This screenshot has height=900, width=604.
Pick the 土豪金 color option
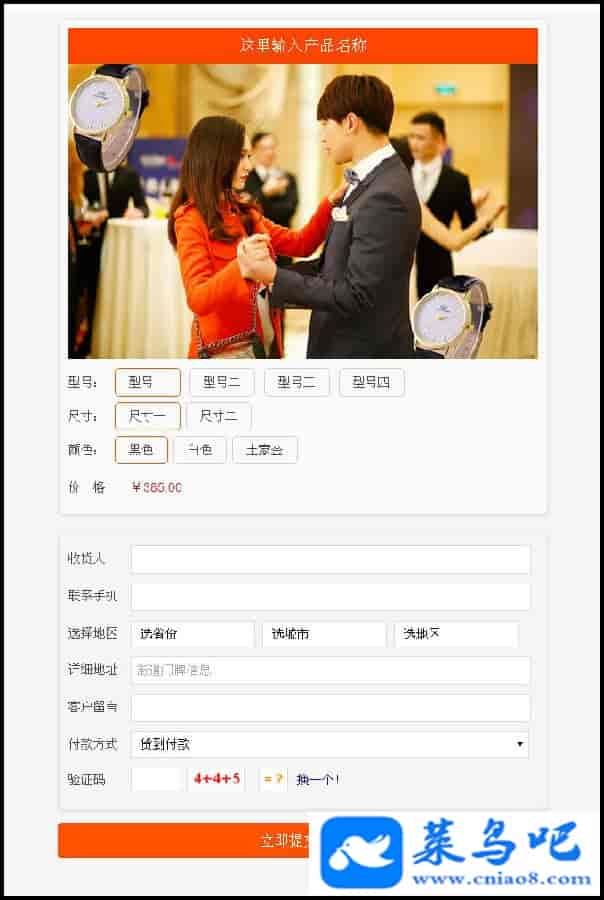click(264, 450)
